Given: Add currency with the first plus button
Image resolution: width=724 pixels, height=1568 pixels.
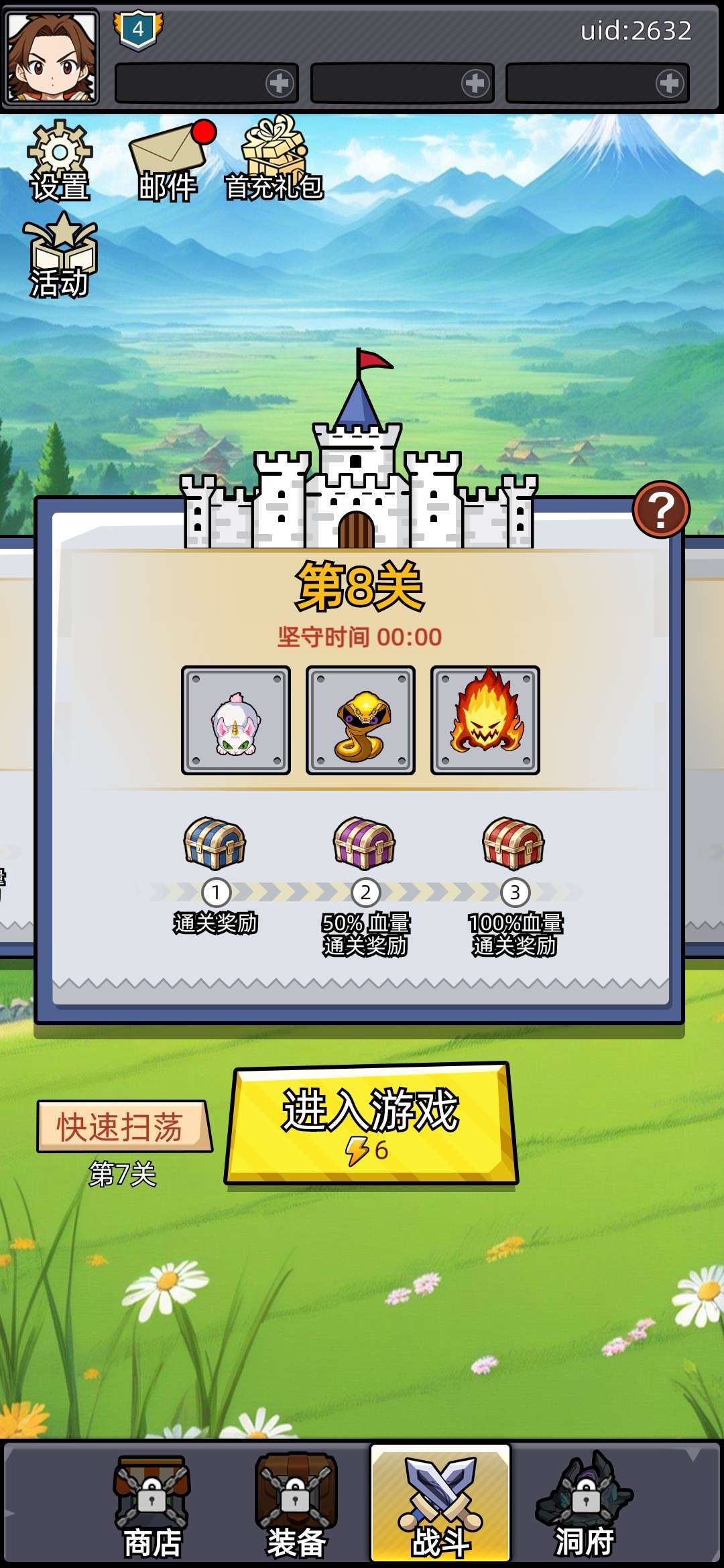Looking at the screenshot, I should click(x=280, y=84).
